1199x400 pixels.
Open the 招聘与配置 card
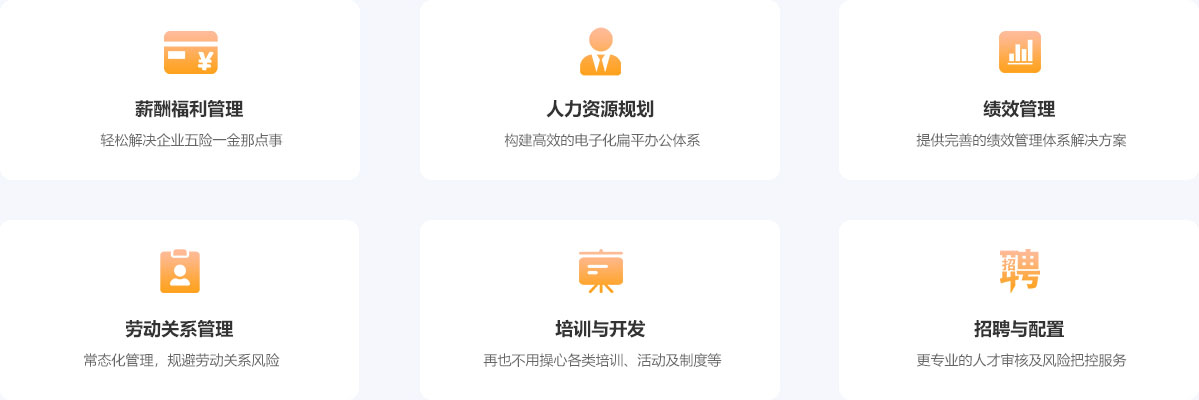(x=1019, y=329)
